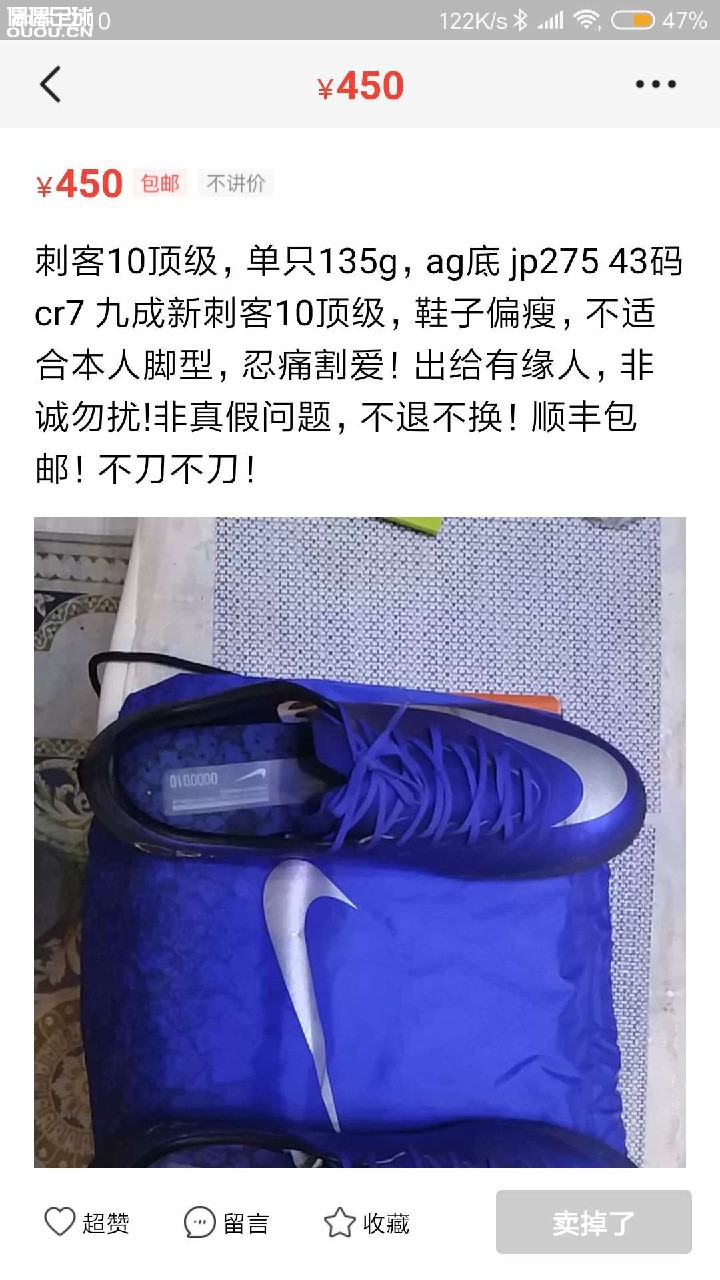Expand the product description text
The width and height of the screenshot is (720, 1280).
[x=360, y=360]
